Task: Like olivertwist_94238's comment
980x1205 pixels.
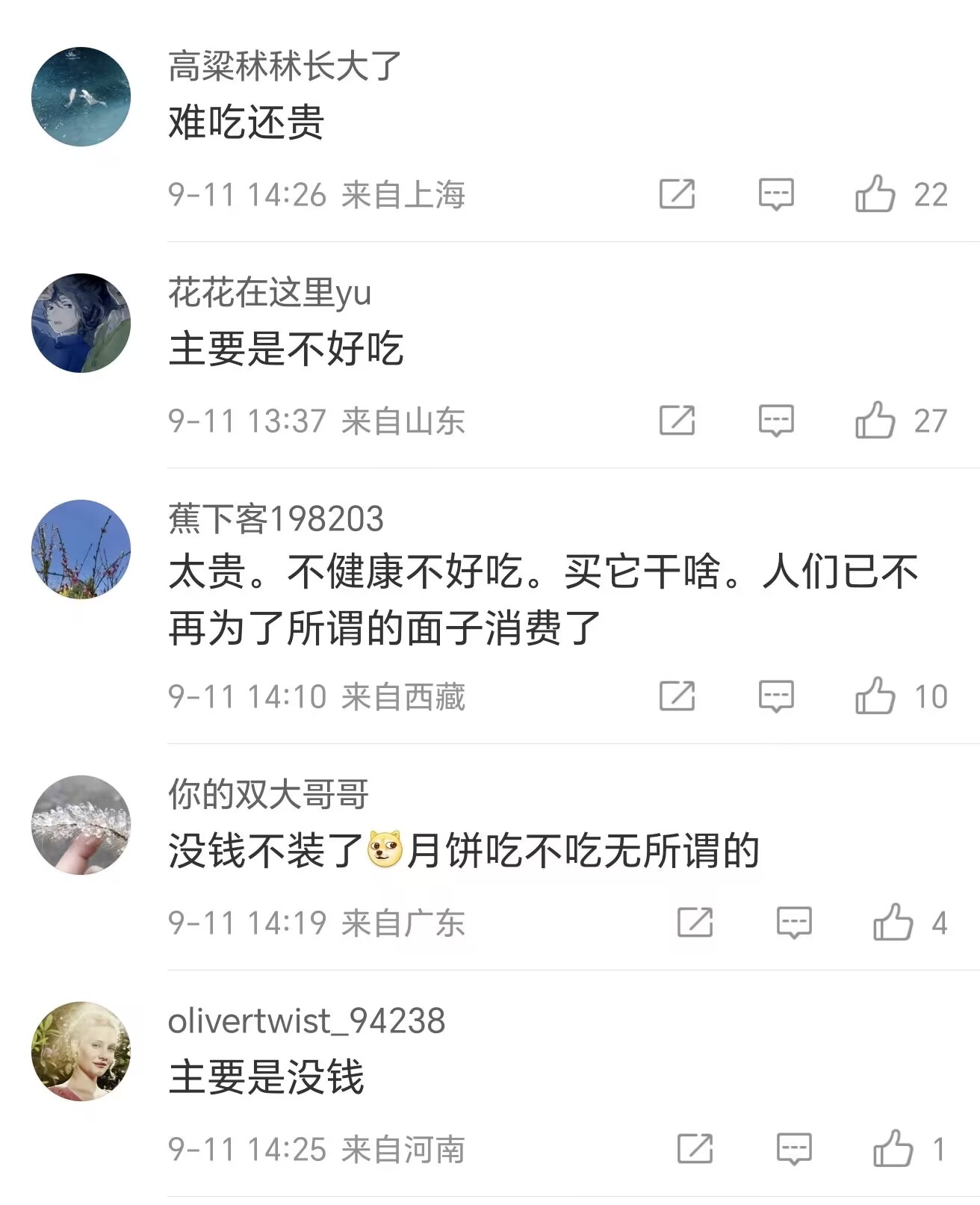Action: click(893, 1149)
